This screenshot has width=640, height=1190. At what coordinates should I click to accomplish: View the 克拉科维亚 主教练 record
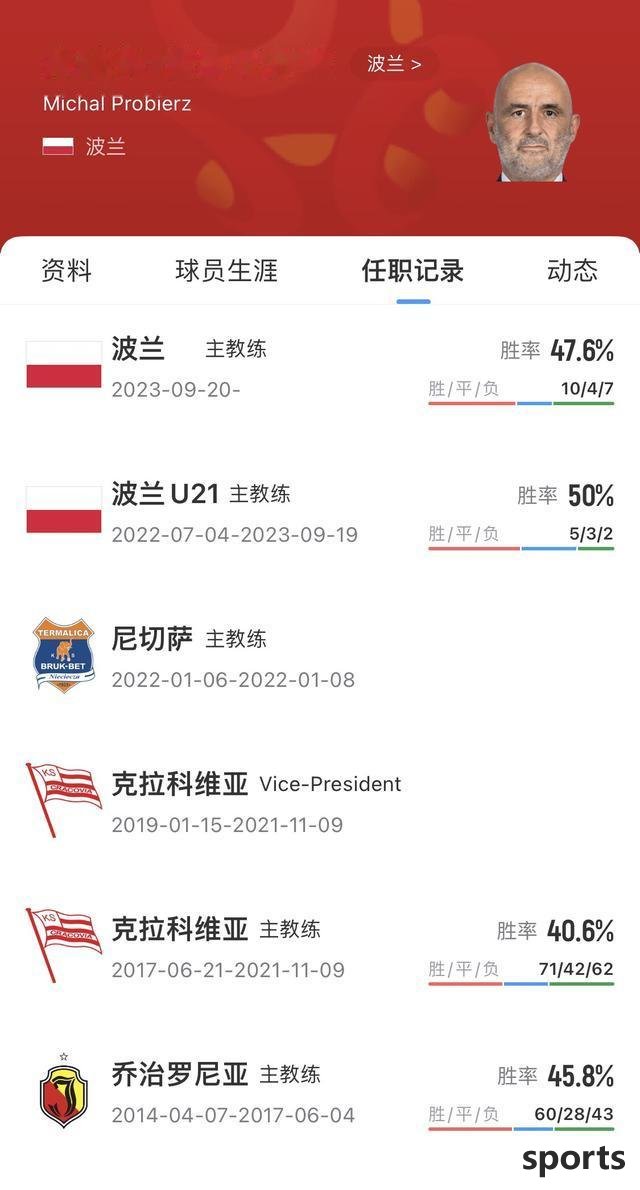tap(320, 947)
